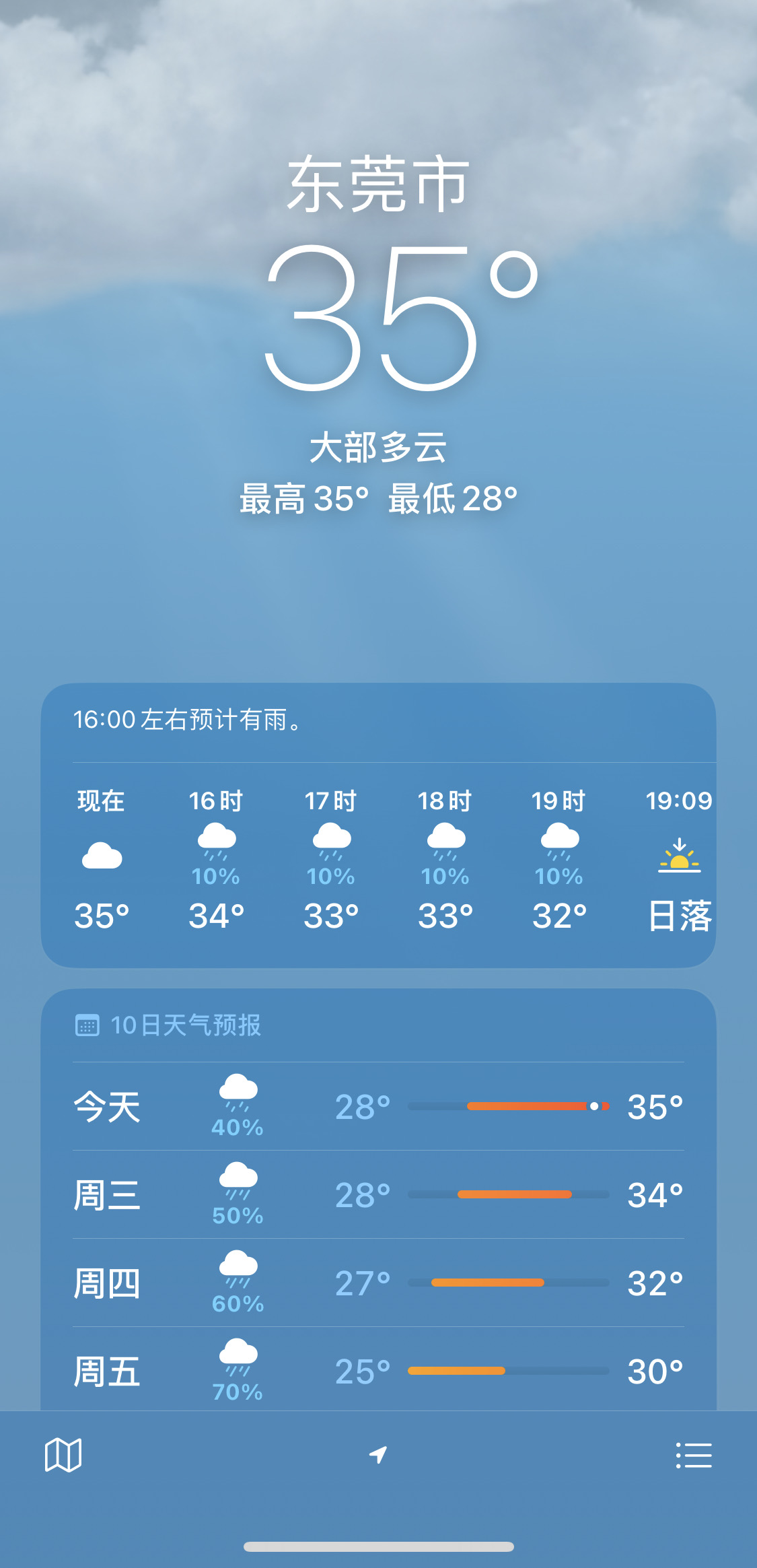
Task: Open the 10日天气预报 header
Action: (x=168, y=1025)
